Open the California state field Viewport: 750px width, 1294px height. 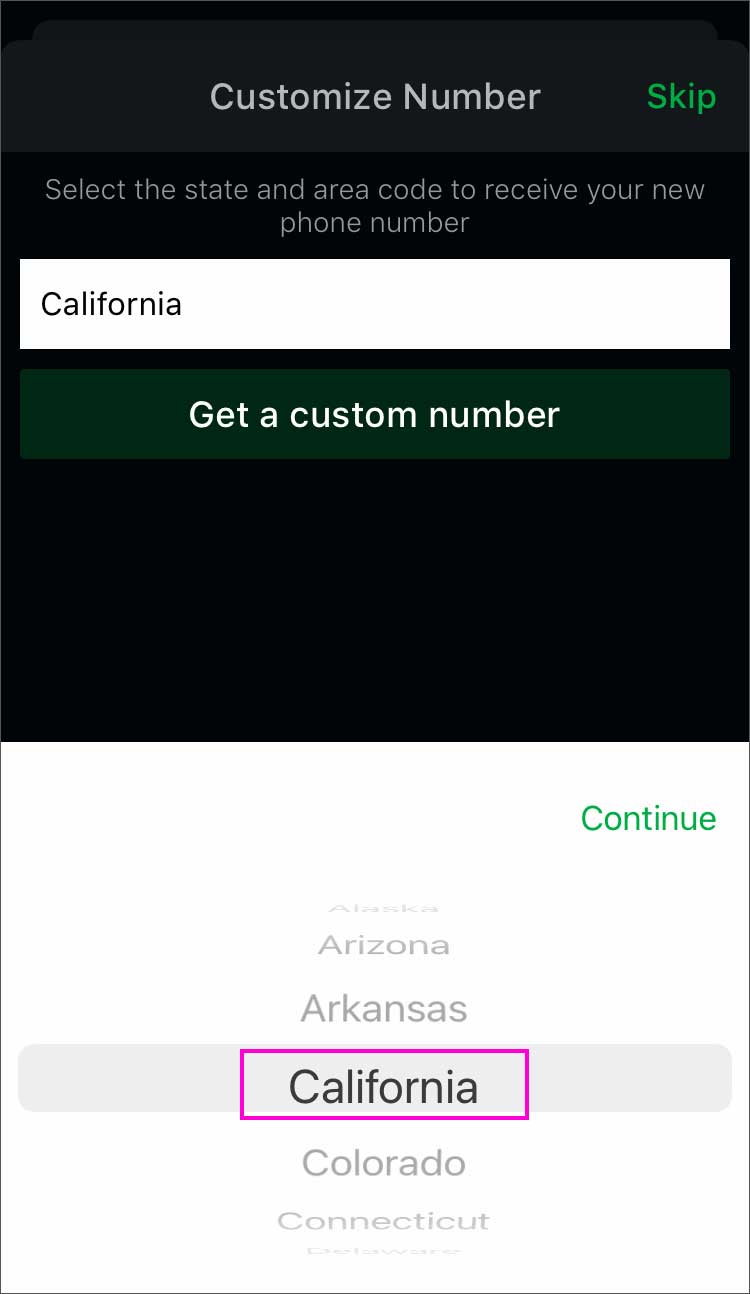[375, 304]
